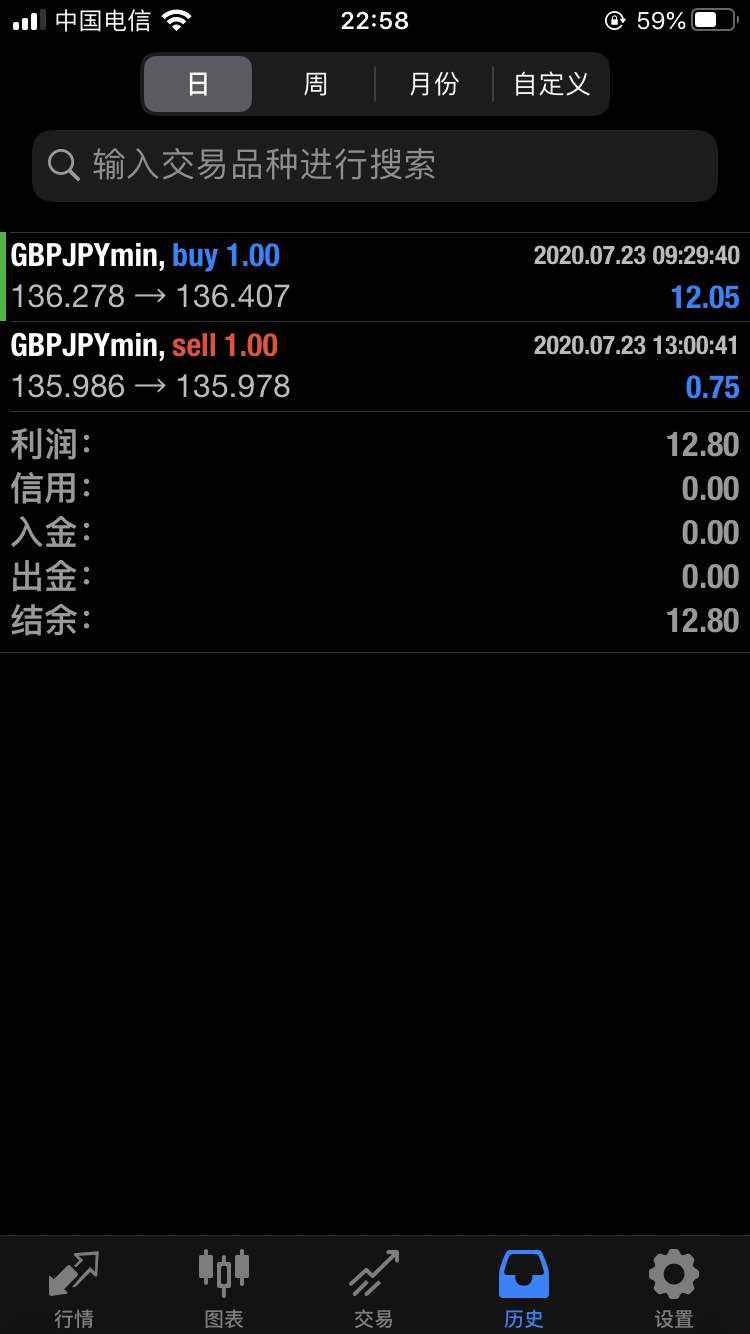Choose the 自定义 custom period
This screenshot has width=750, height=1334.
click(551, 84)
